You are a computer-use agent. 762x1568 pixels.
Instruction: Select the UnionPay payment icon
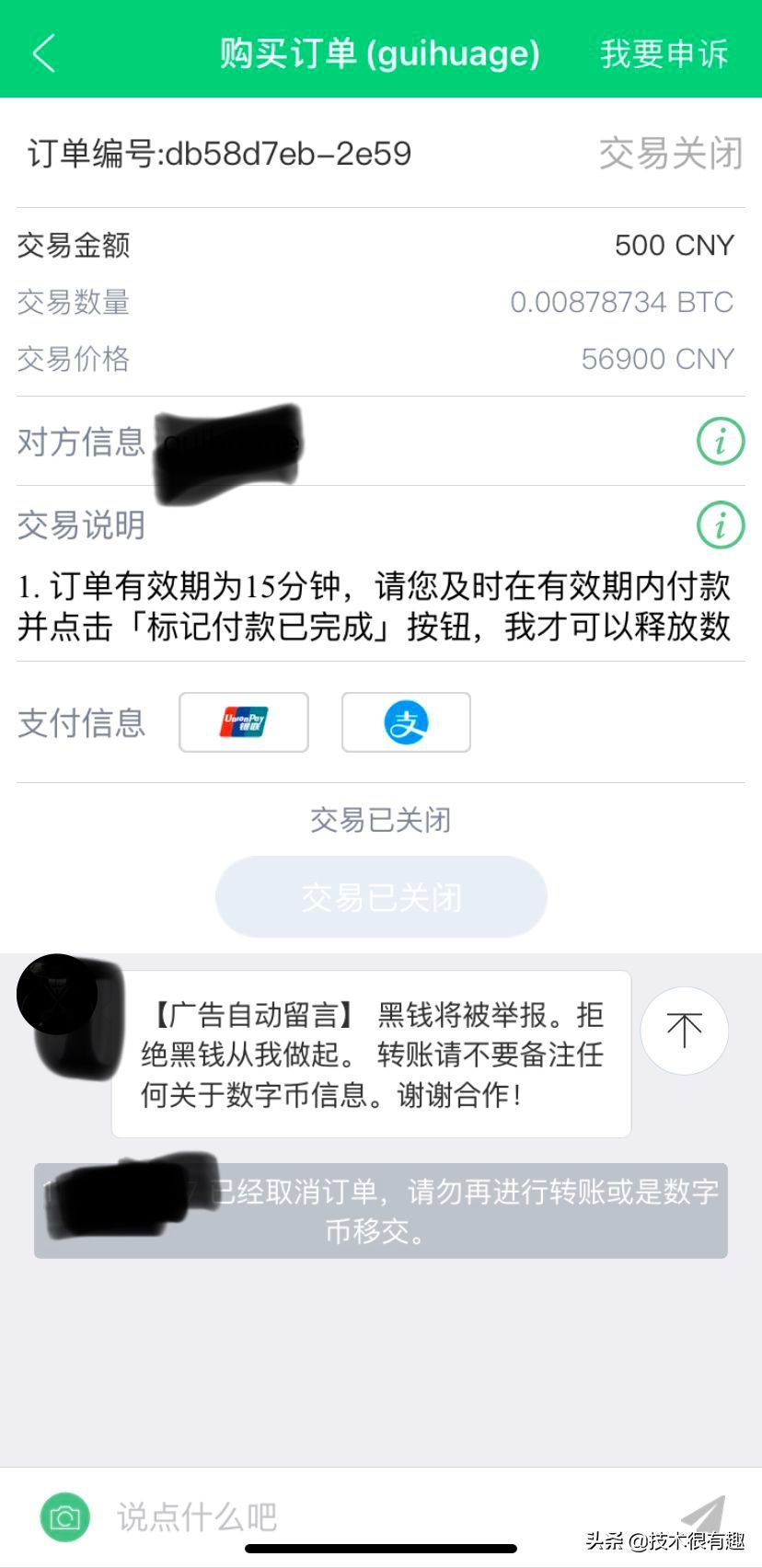(243, 722)
